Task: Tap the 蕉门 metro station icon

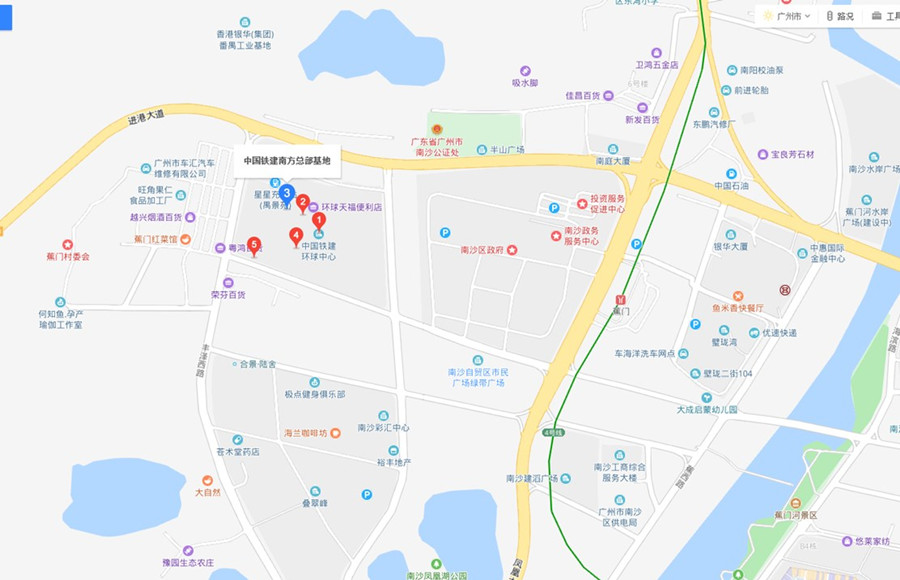Action: tap(620, 298)
